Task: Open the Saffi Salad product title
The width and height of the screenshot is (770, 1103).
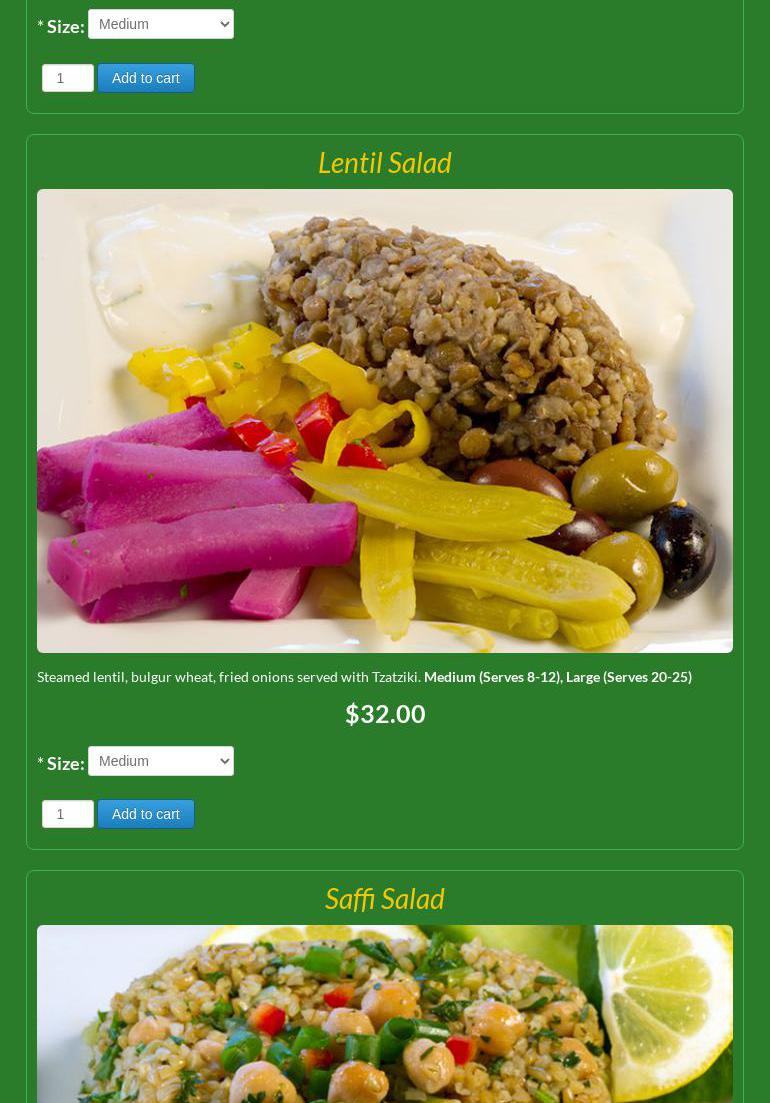Action: (x=384, y=898)
